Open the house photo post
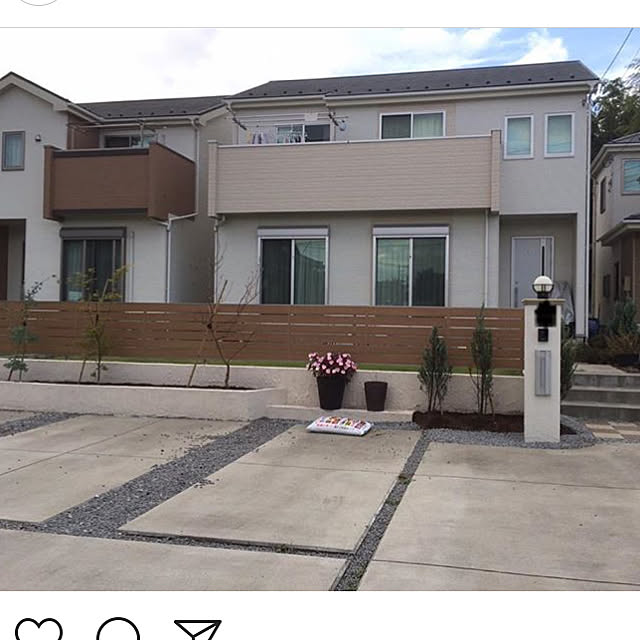This screenshot has width=640, height=640. 320,310
